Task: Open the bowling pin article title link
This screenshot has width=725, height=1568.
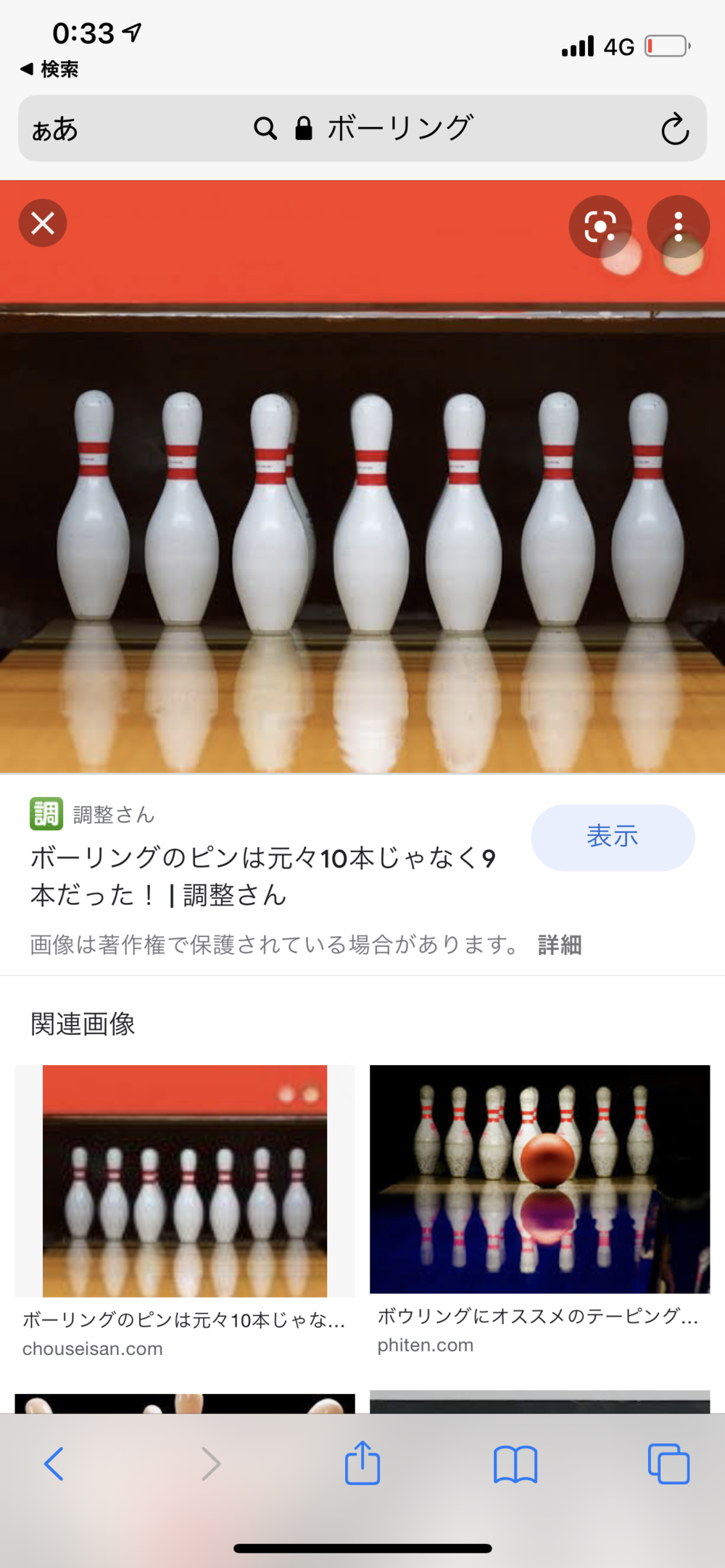Action: [262, 876]
